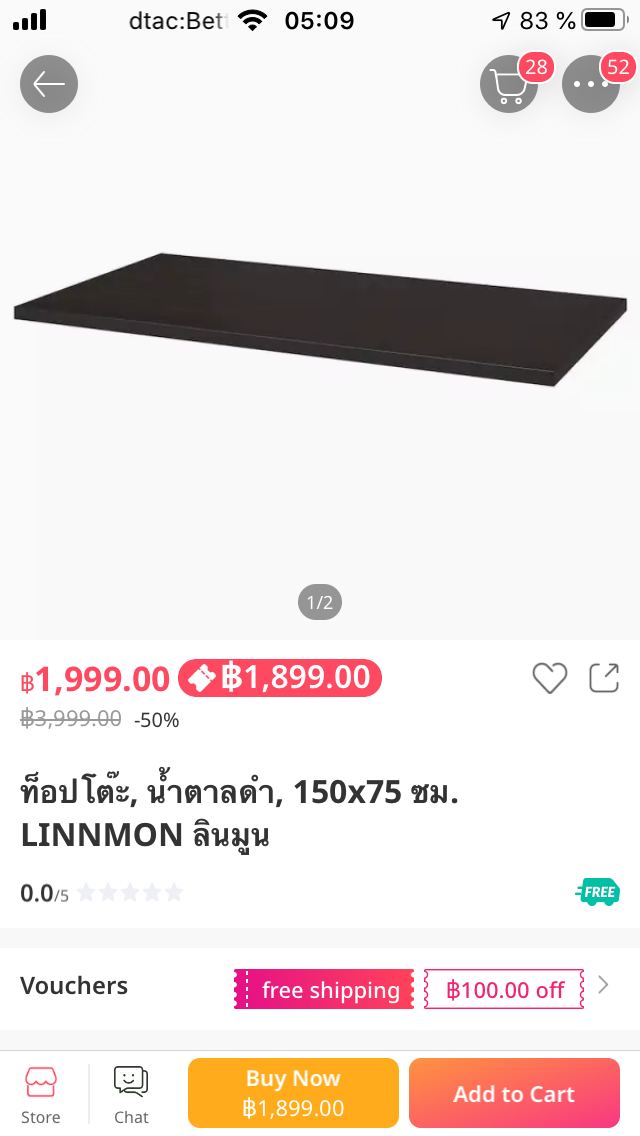The image size is (640, 1136).
Task: Open the three-dot overflow menu
Action: (591, 85)
